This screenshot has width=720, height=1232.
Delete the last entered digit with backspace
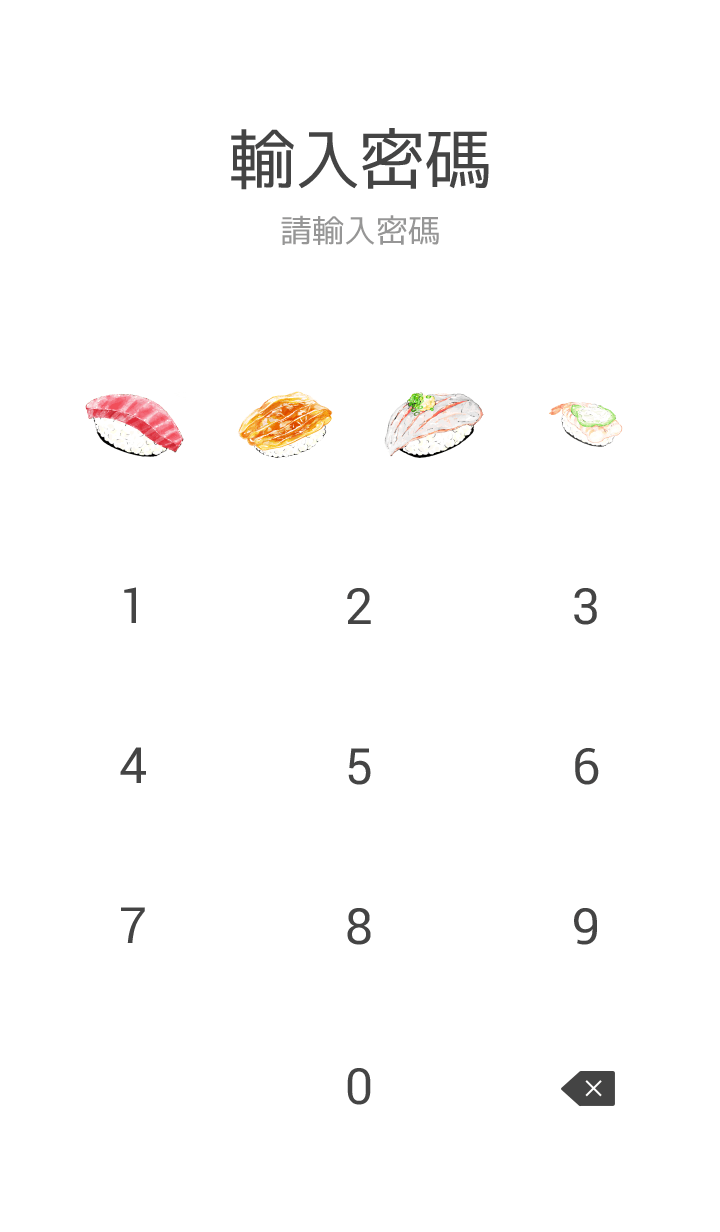(x=588, y=1088)
